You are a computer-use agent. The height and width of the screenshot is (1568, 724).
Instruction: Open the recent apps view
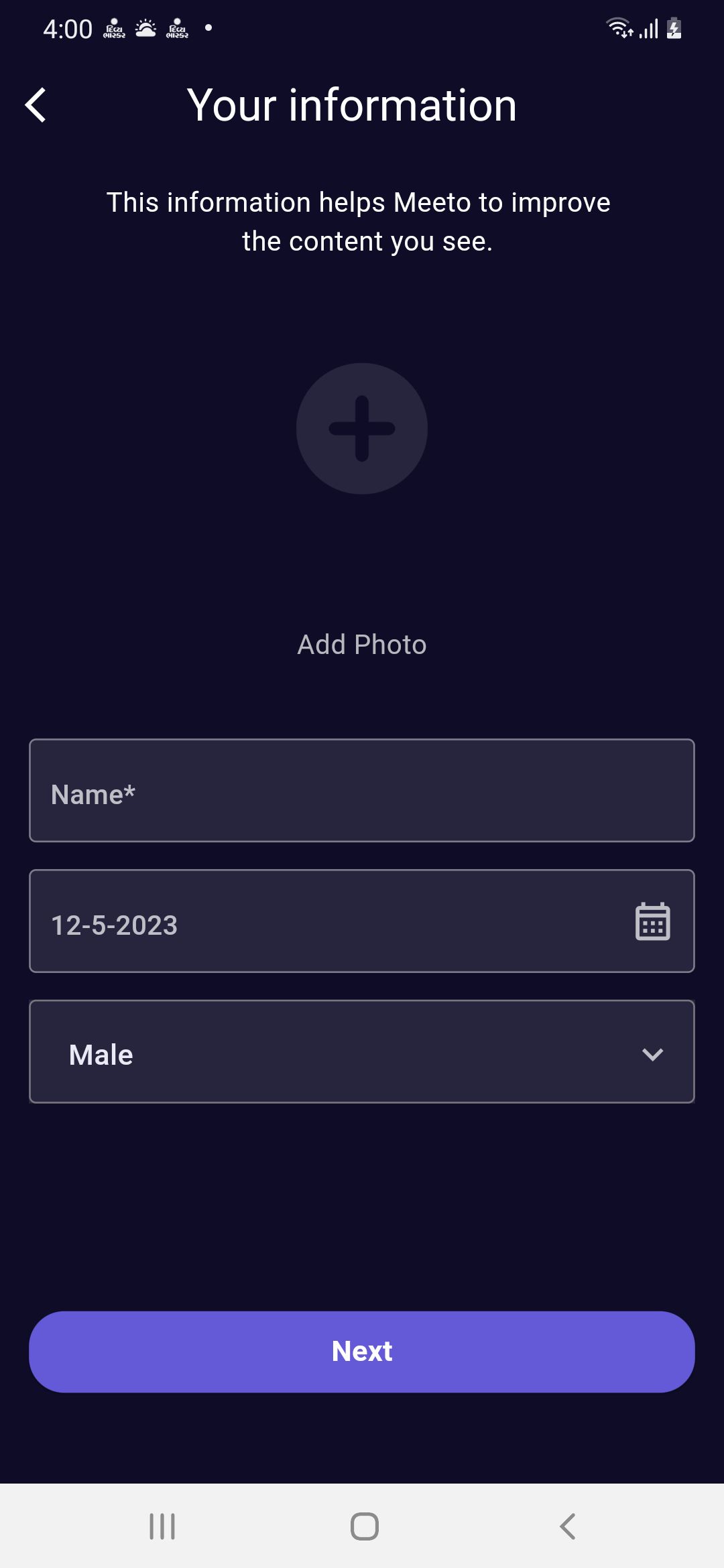point(162,1526)
